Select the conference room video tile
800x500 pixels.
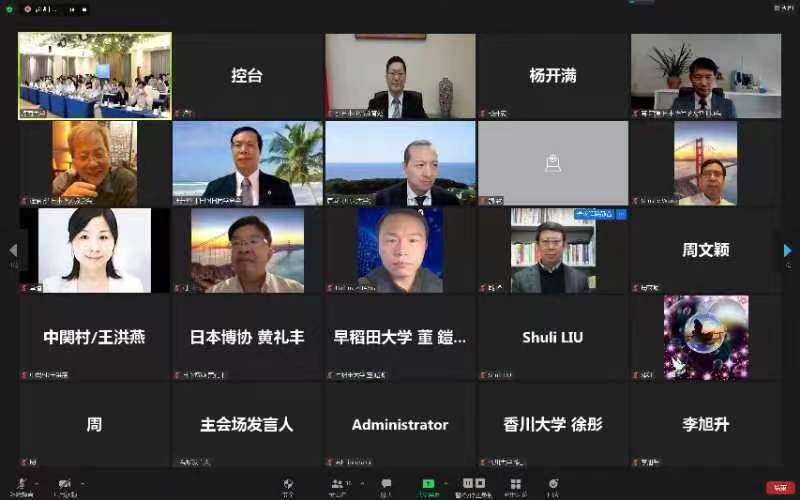(x=94, y=76)
